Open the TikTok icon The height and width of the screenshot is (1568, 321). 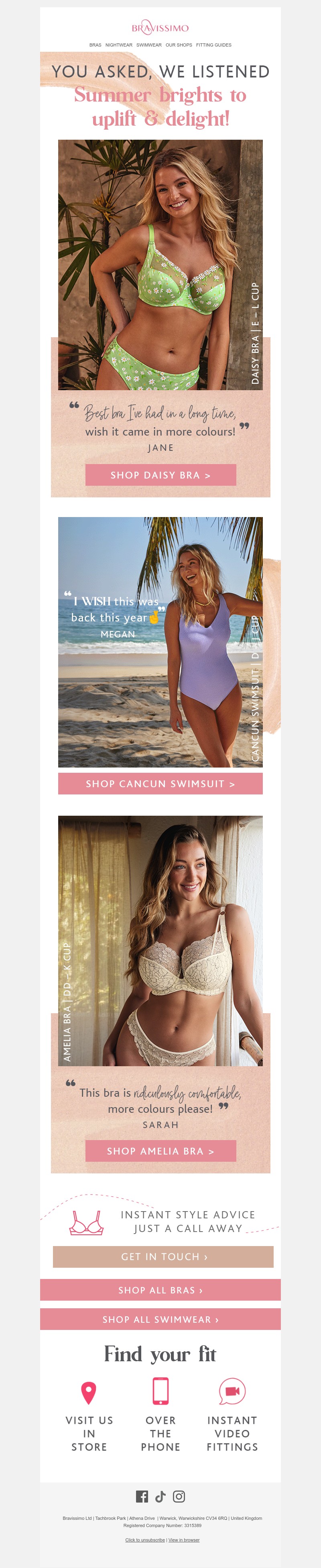[160, 1496]
